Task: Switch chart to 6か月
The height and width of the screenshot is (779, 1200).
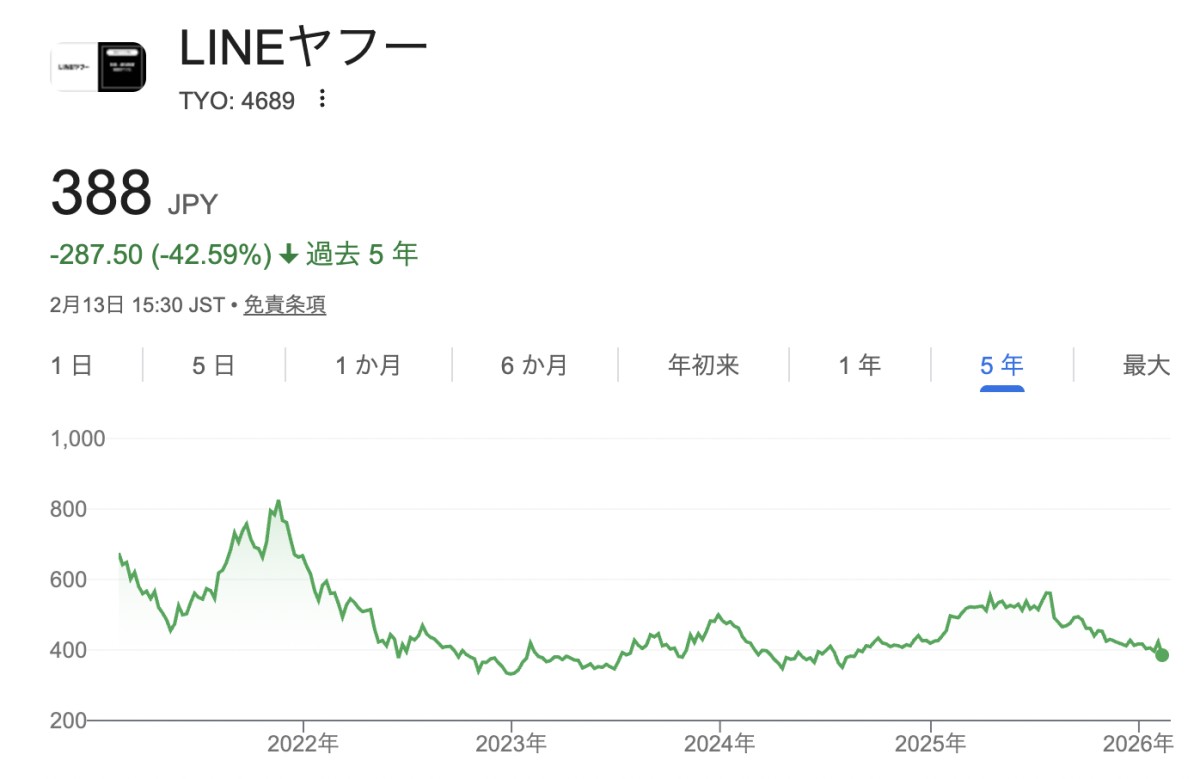Action: [x=534, y=366]
